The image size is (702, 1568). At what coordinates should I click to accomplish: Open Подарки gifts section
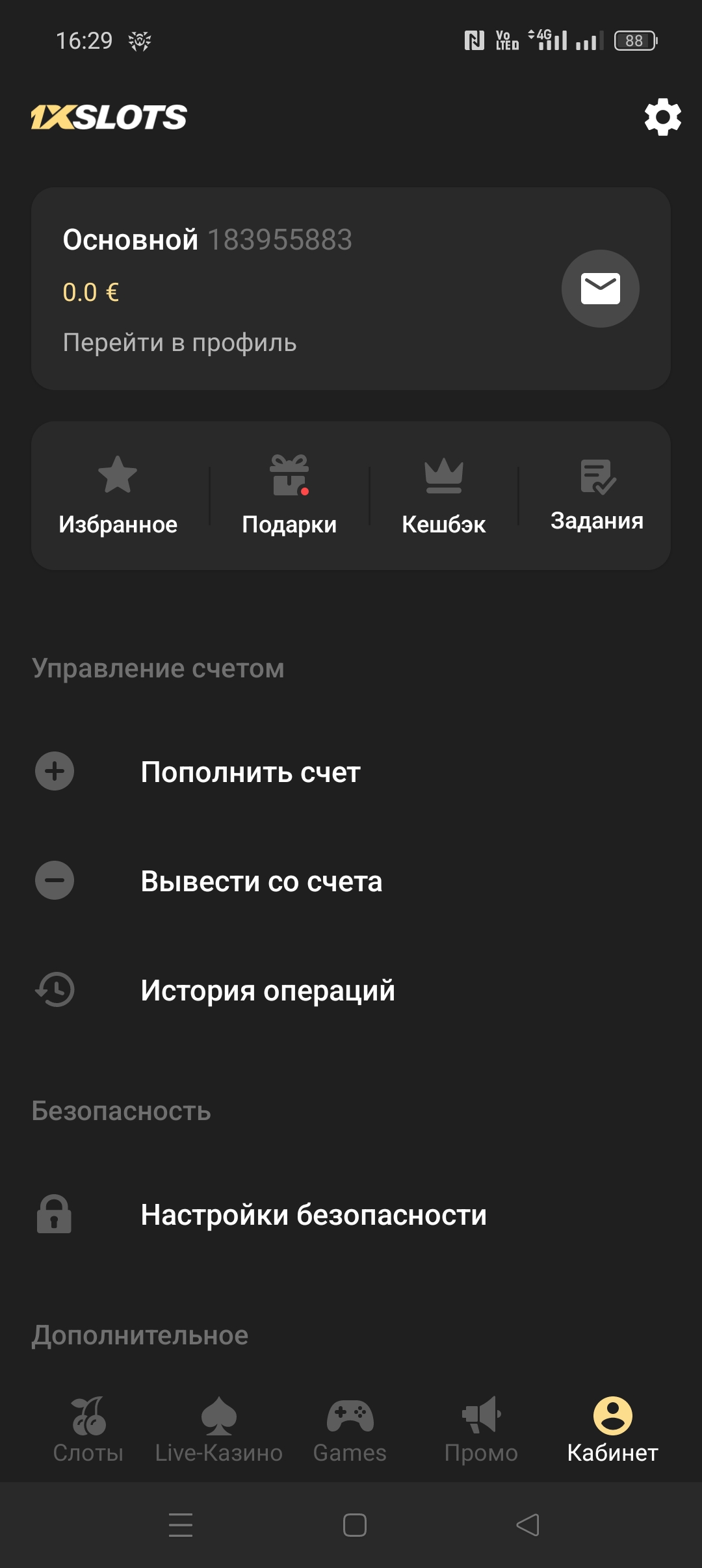pos(289,495)
